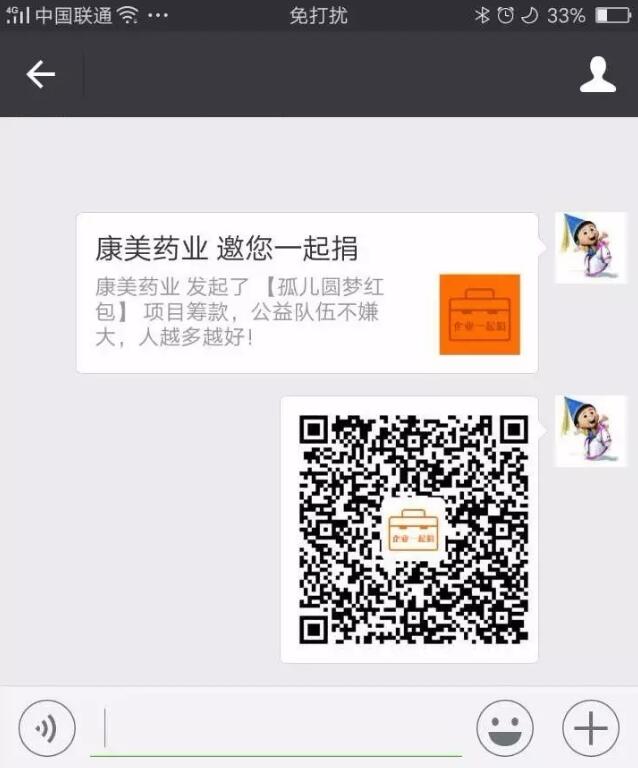This screenshot has width=638, height=768.
Task: Open the emoji sticker panel
Action: point(504,727)
